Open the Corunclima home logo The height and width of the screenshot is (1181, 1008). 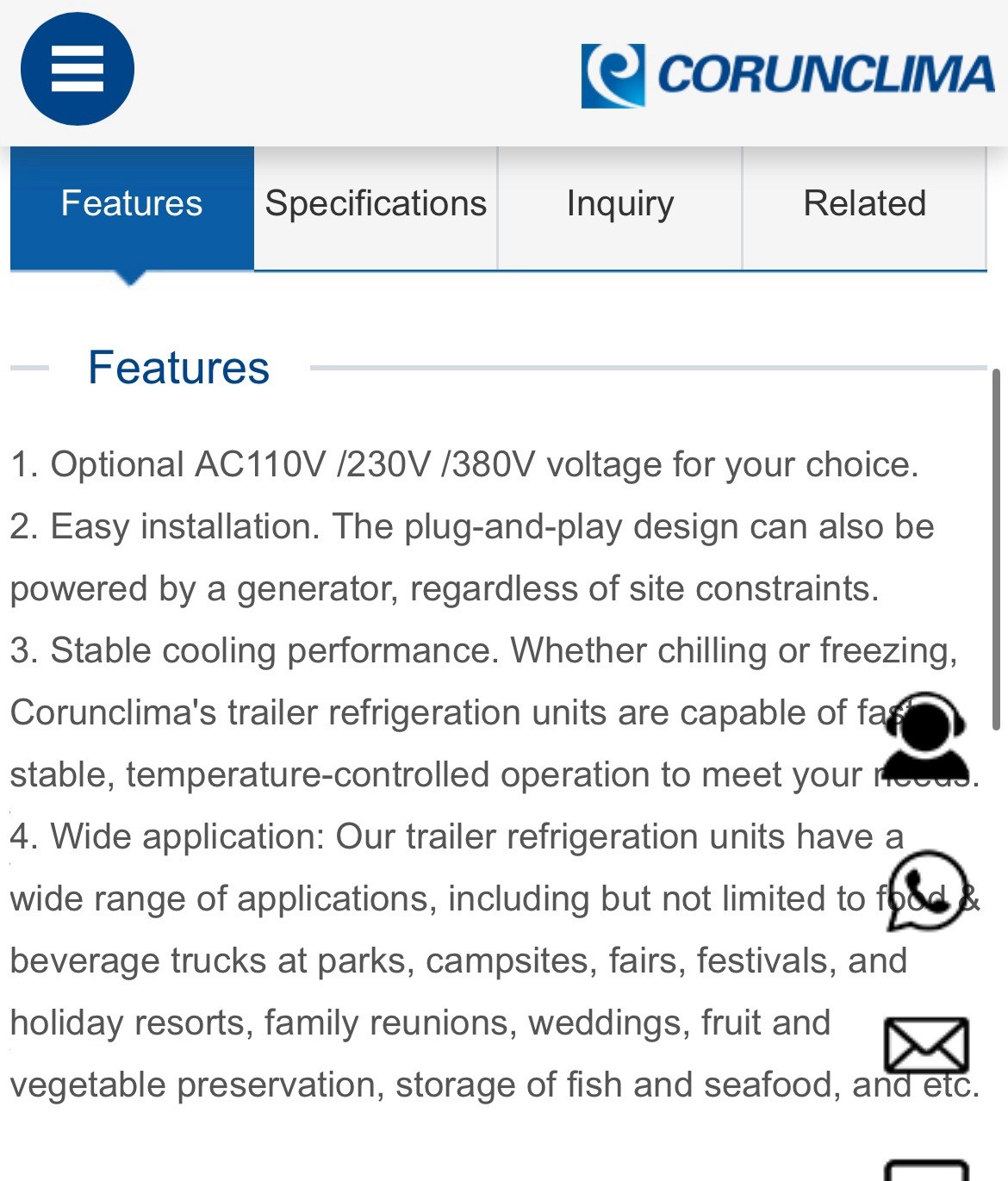(787, 75)
